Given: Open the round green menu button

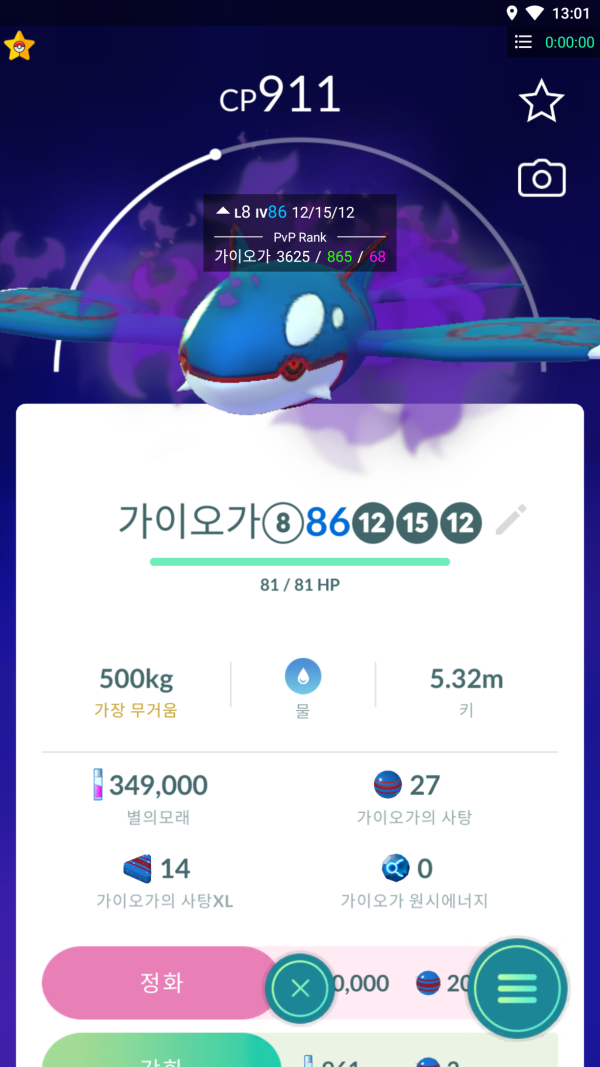Looking at the screenshot, I should (x=517, y=988).
